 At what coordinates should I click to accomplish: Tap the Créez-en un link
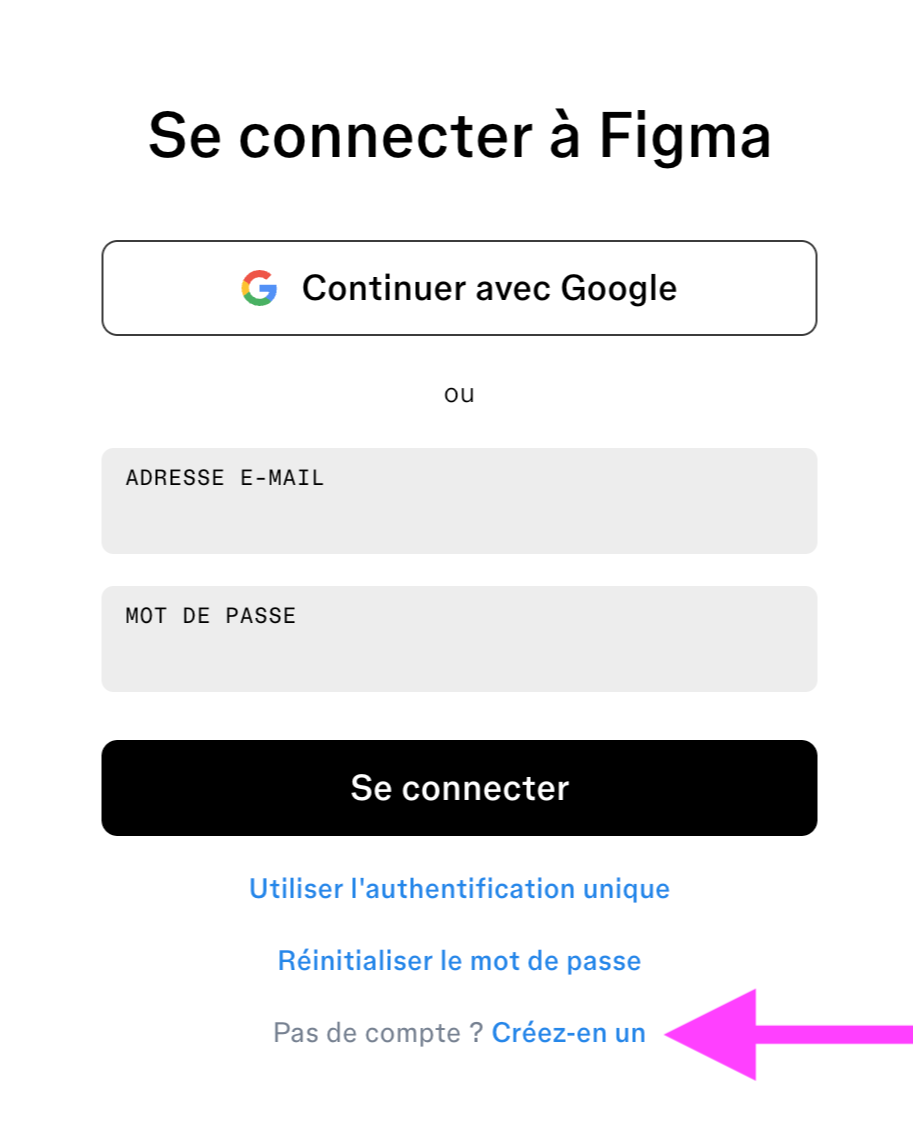(568, 1033)
